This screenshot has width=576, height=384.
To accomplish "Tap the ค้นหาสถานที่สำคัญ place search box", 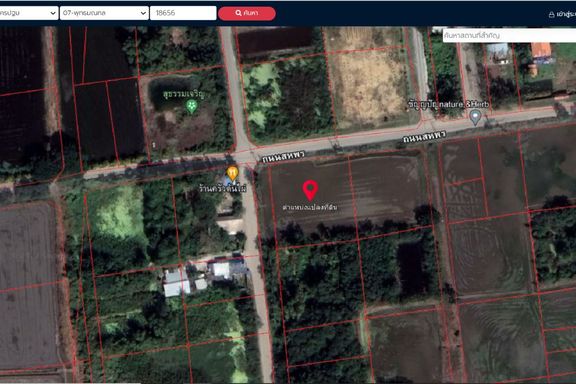I will click(x=509, y=36).
